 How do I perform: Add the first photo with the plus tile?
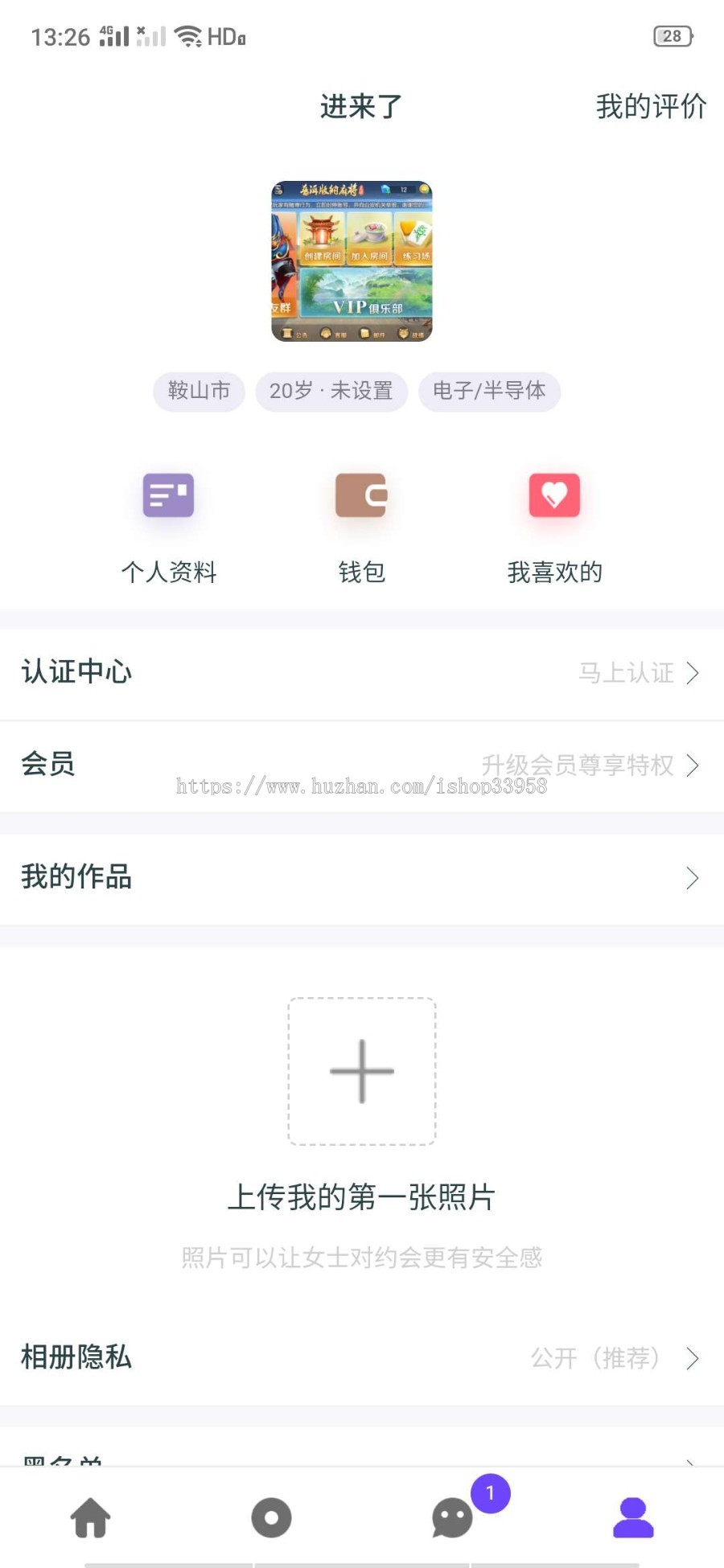point(362,1071)
